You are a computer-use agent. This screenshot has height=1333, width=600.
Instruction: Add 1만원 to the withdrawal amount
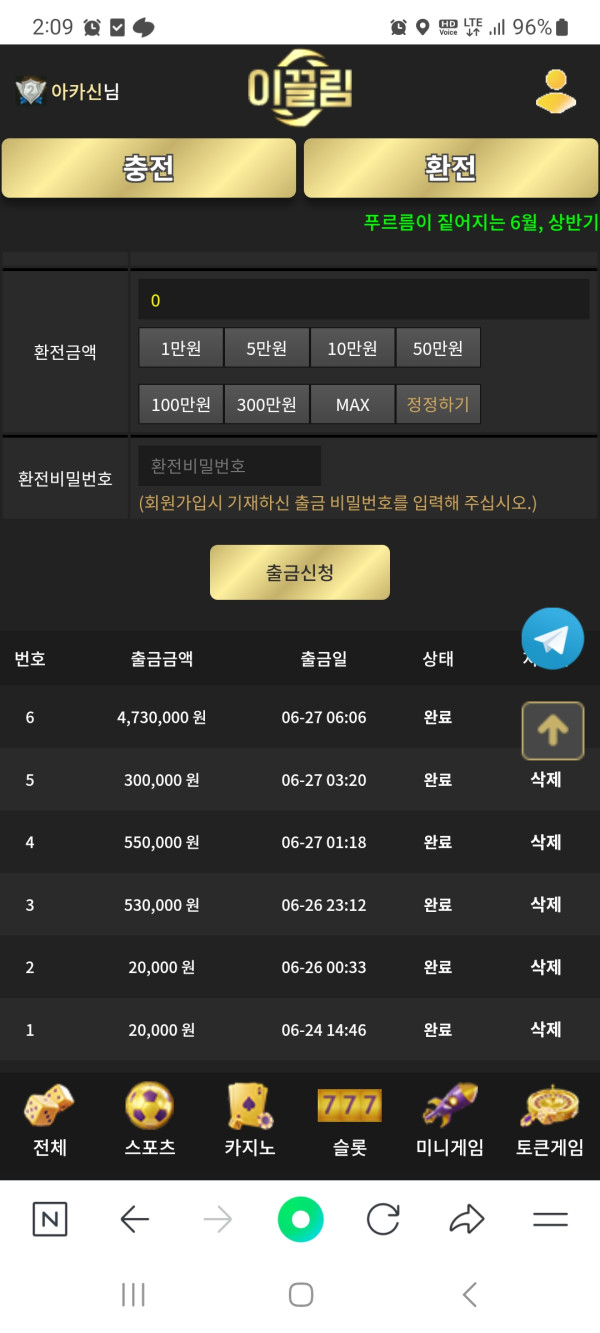(181, 348)
